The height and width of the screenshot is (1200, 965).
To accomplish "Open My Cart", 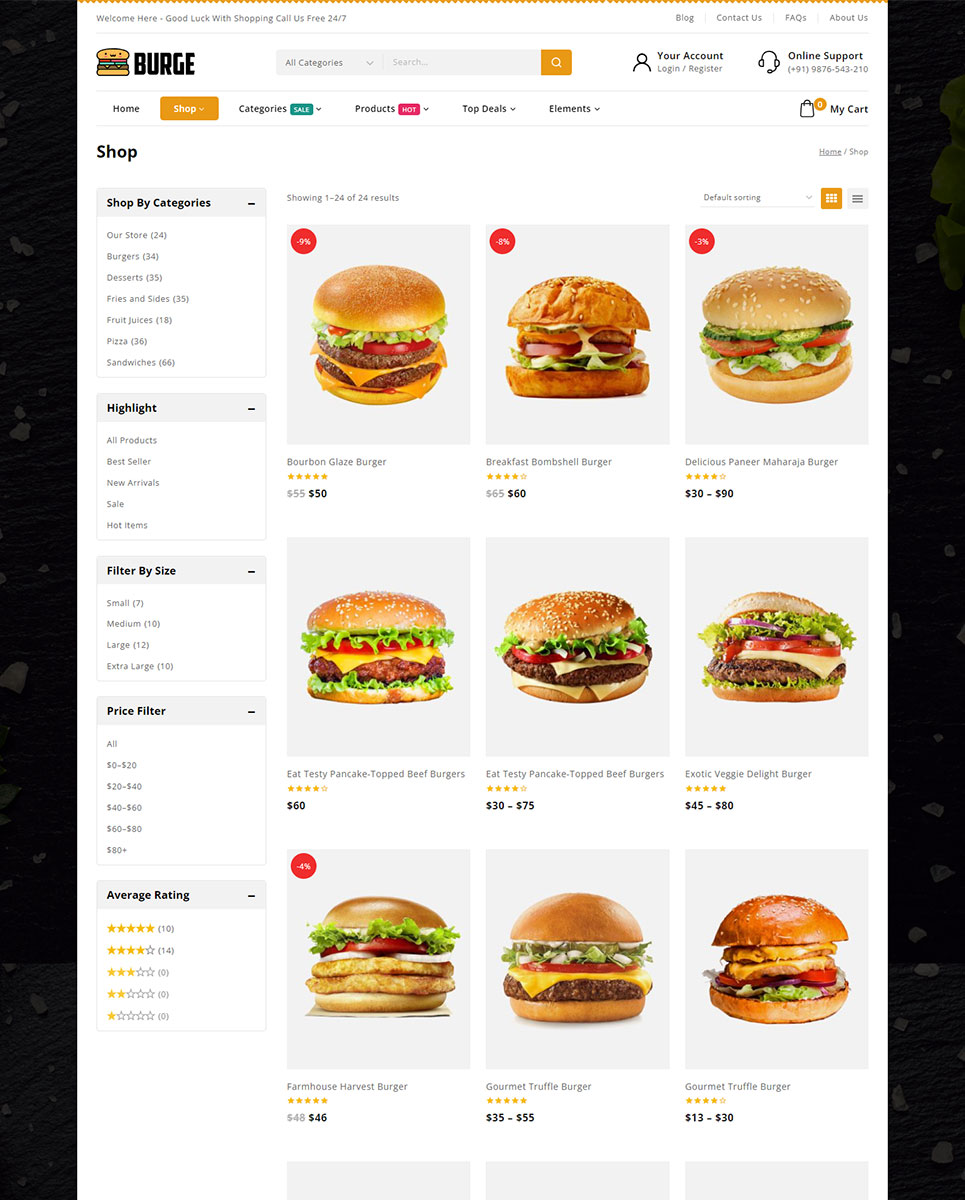I will coord(834,109).
